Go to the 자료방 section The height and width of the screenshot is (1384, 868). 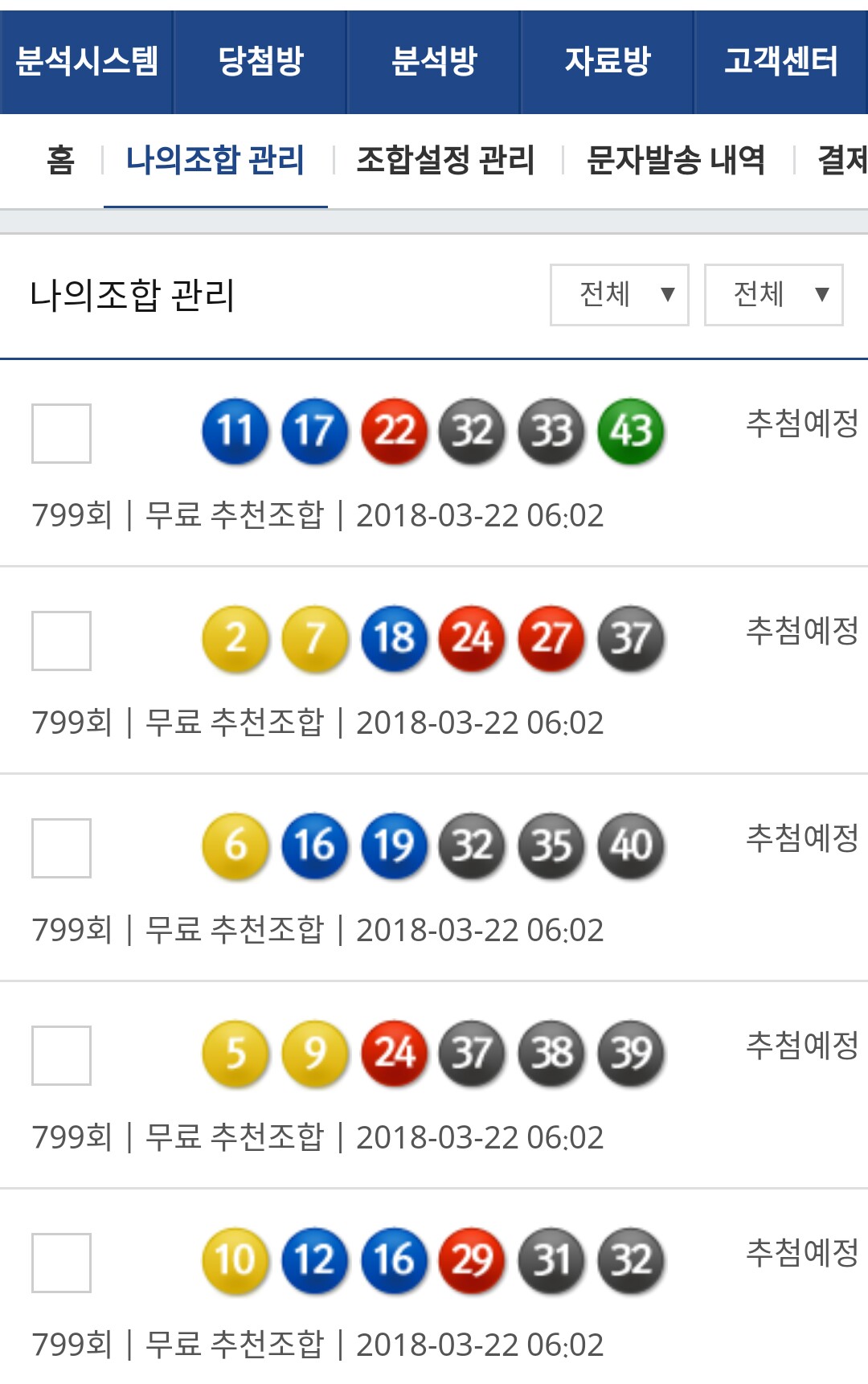point(608,61)
